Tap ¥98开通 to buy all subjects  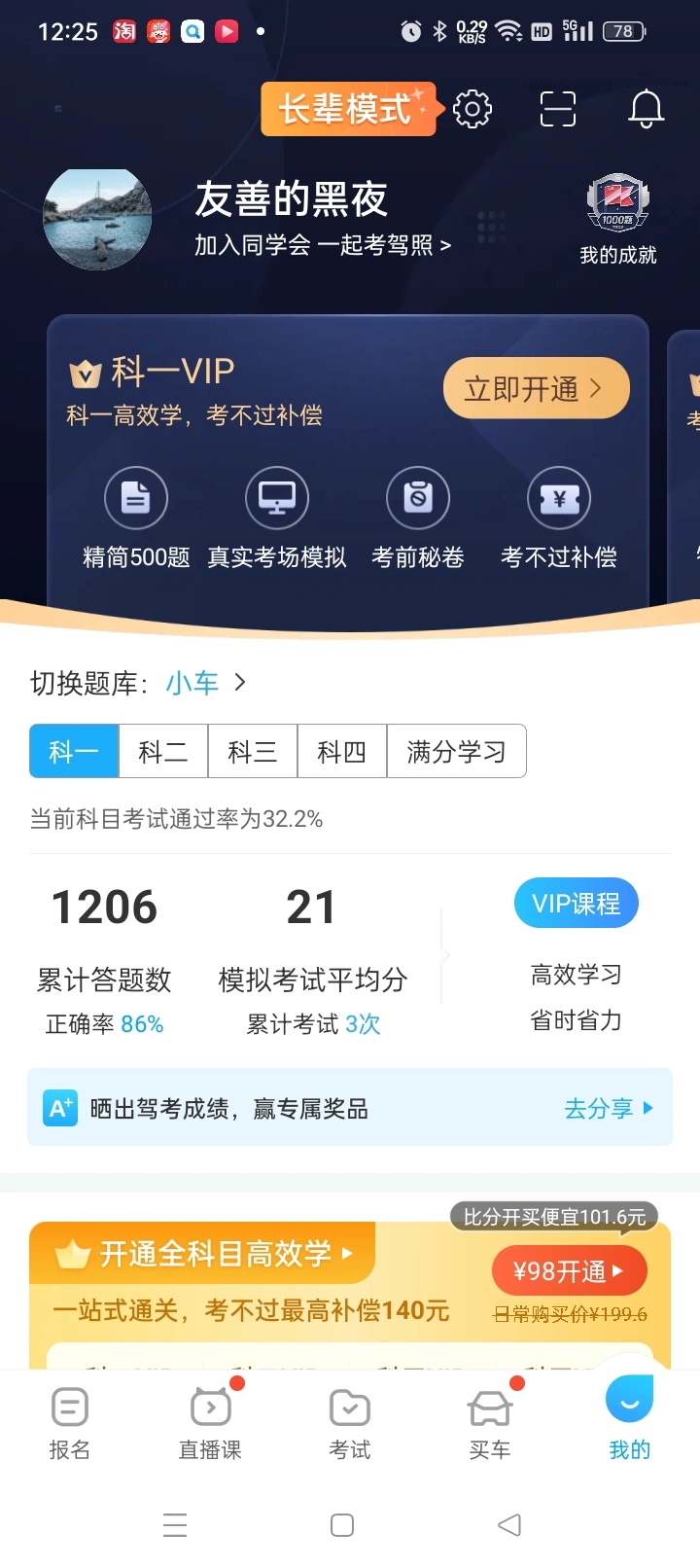(569, 1271)
